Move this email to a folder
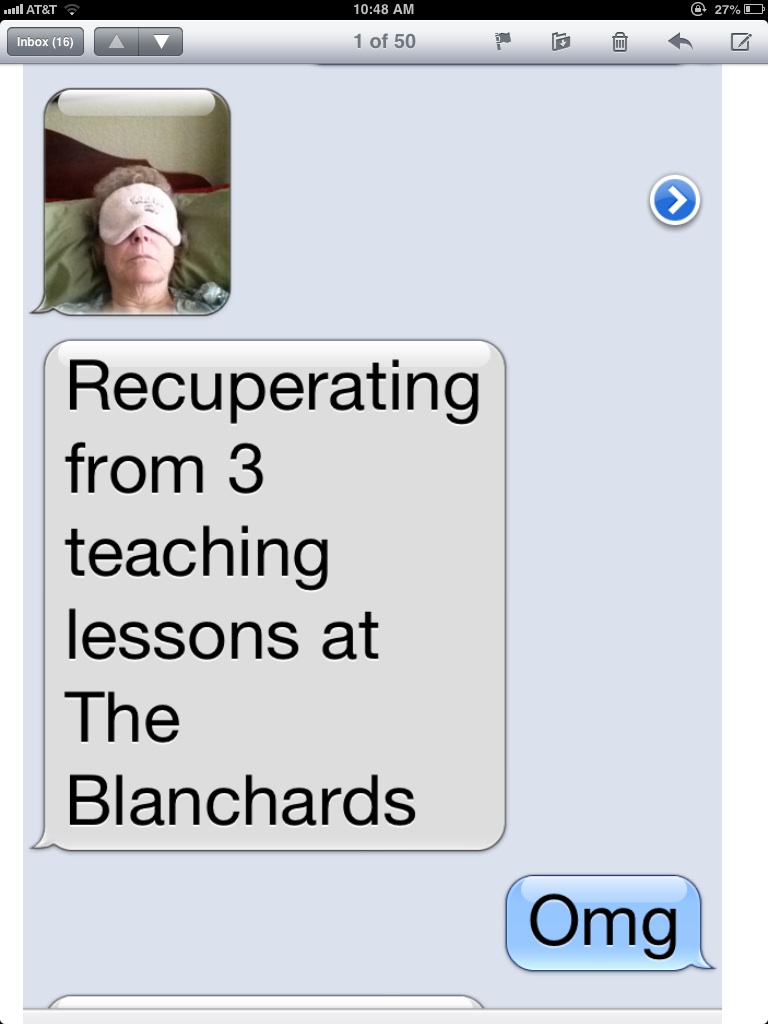The image size is (768, 1024). pos(561,42)
